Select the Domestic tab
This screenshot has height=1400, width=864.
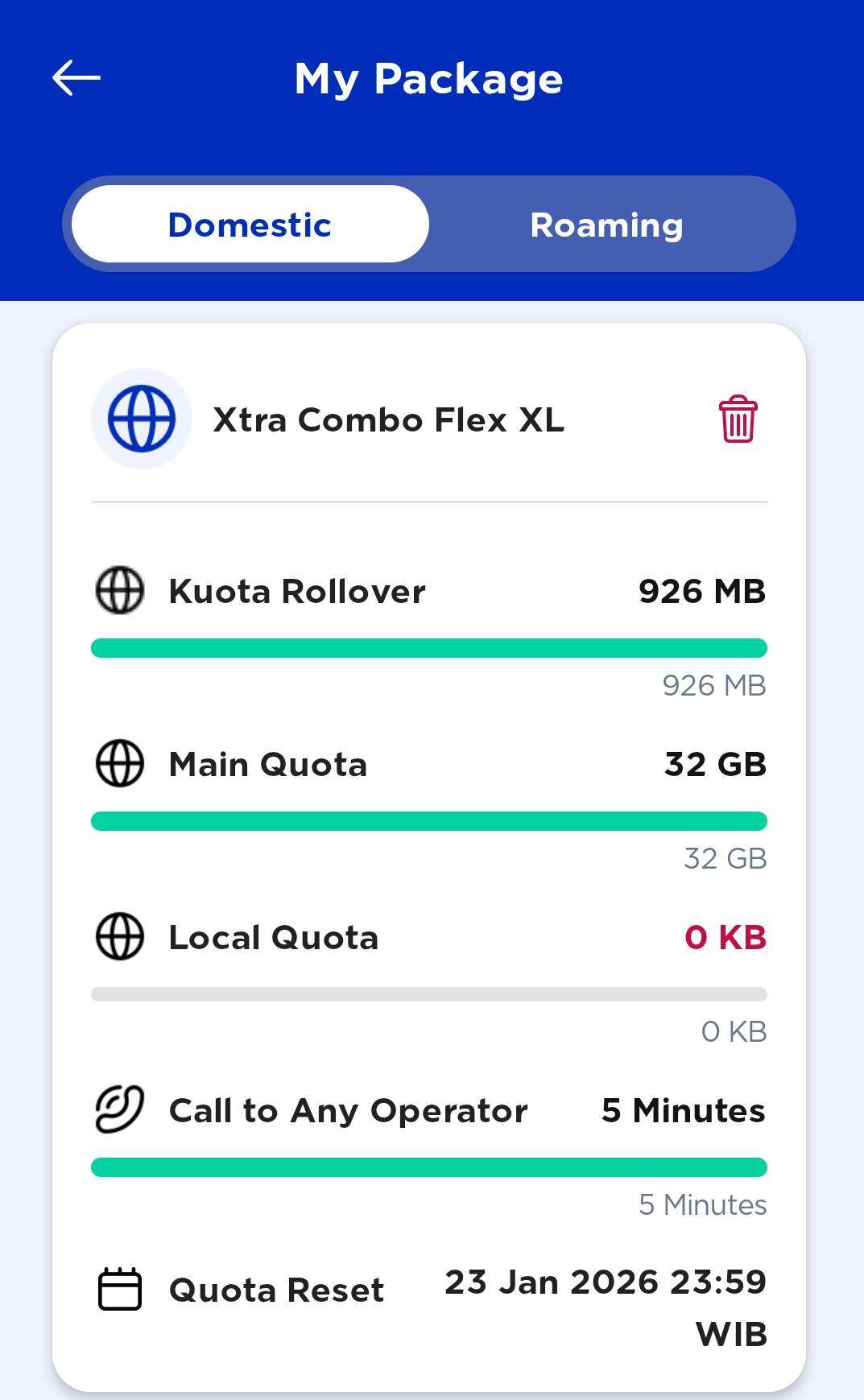coord(250,225)
